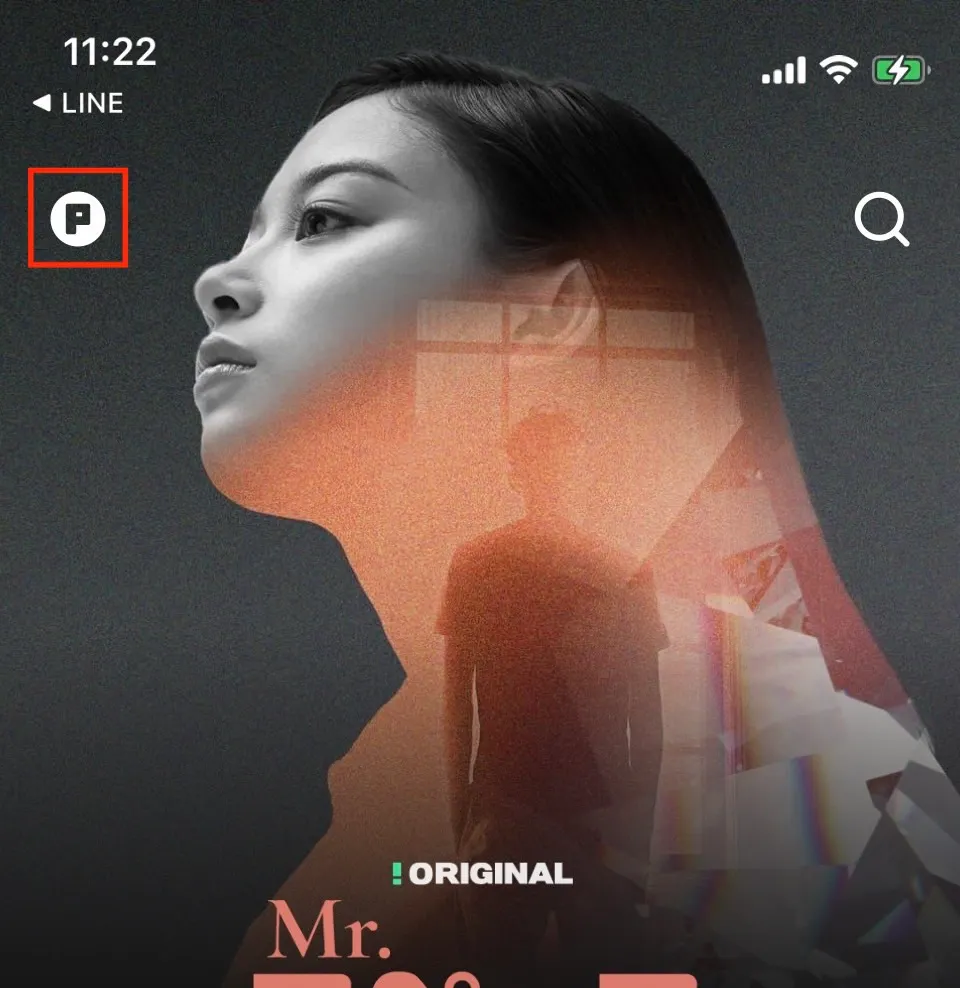This screenshot has width=960, height=988.
Task: Open the search magnifier
Action: coord(881,219)
